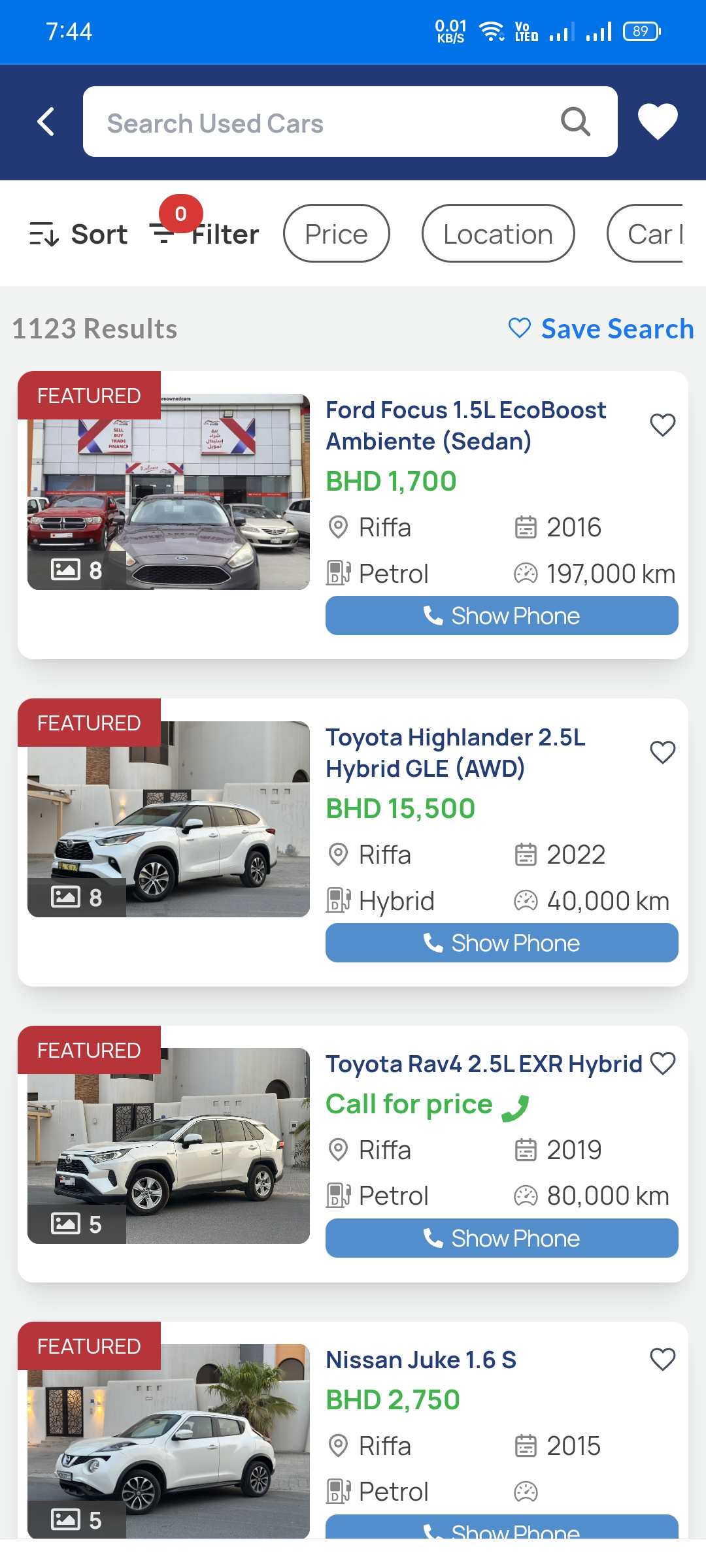Open the Toyota Highlander 2.5L Hybrid listing
This screenshot has height=1568, width=706.
pyautogui.click(x=456, y=753)
